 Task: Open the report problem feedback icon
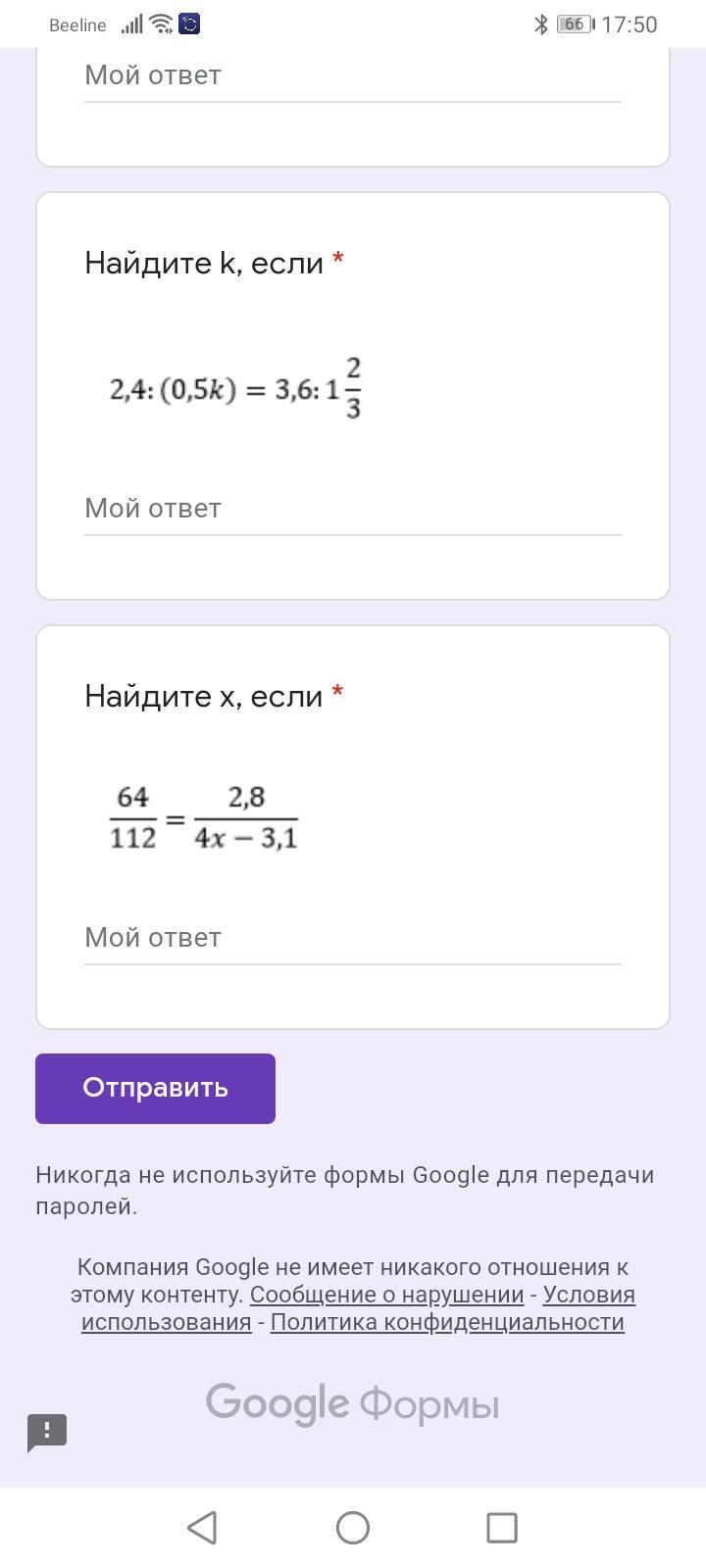pos(46,1432)
